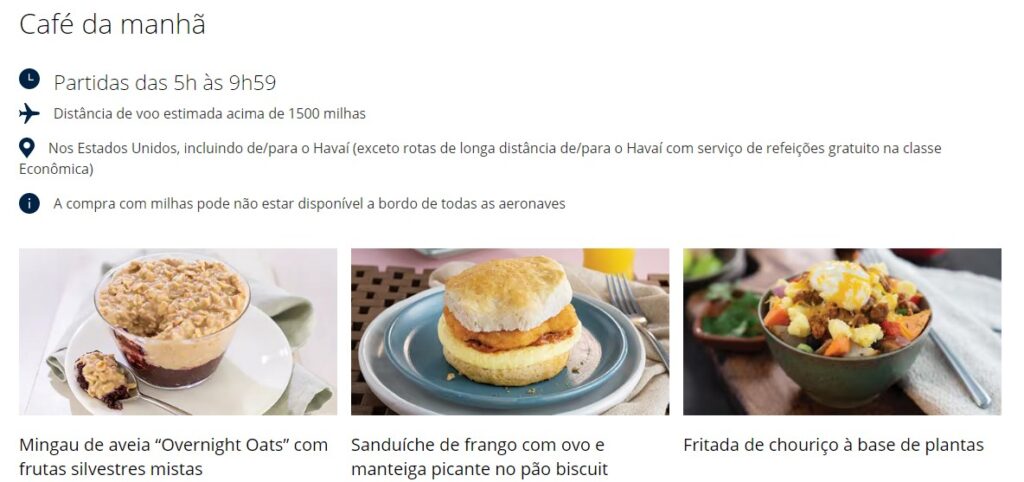View the fritada de chouriço à base de plantas
Image resolution: width=1024 pixels, height=482 pixels.
(841, 332)
